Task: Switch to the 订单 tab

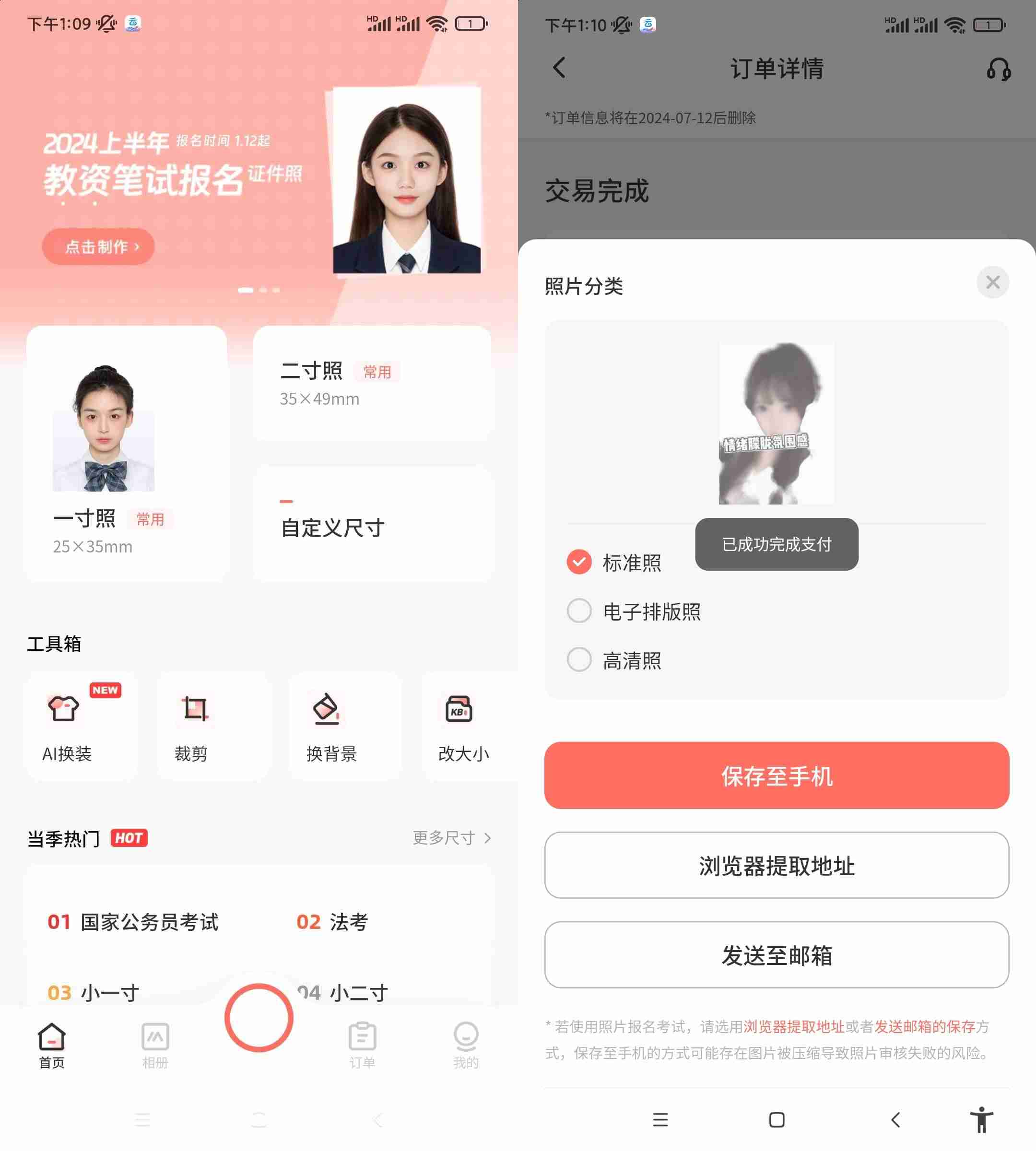Action: pyautogui.click(x=362, y=1045)
